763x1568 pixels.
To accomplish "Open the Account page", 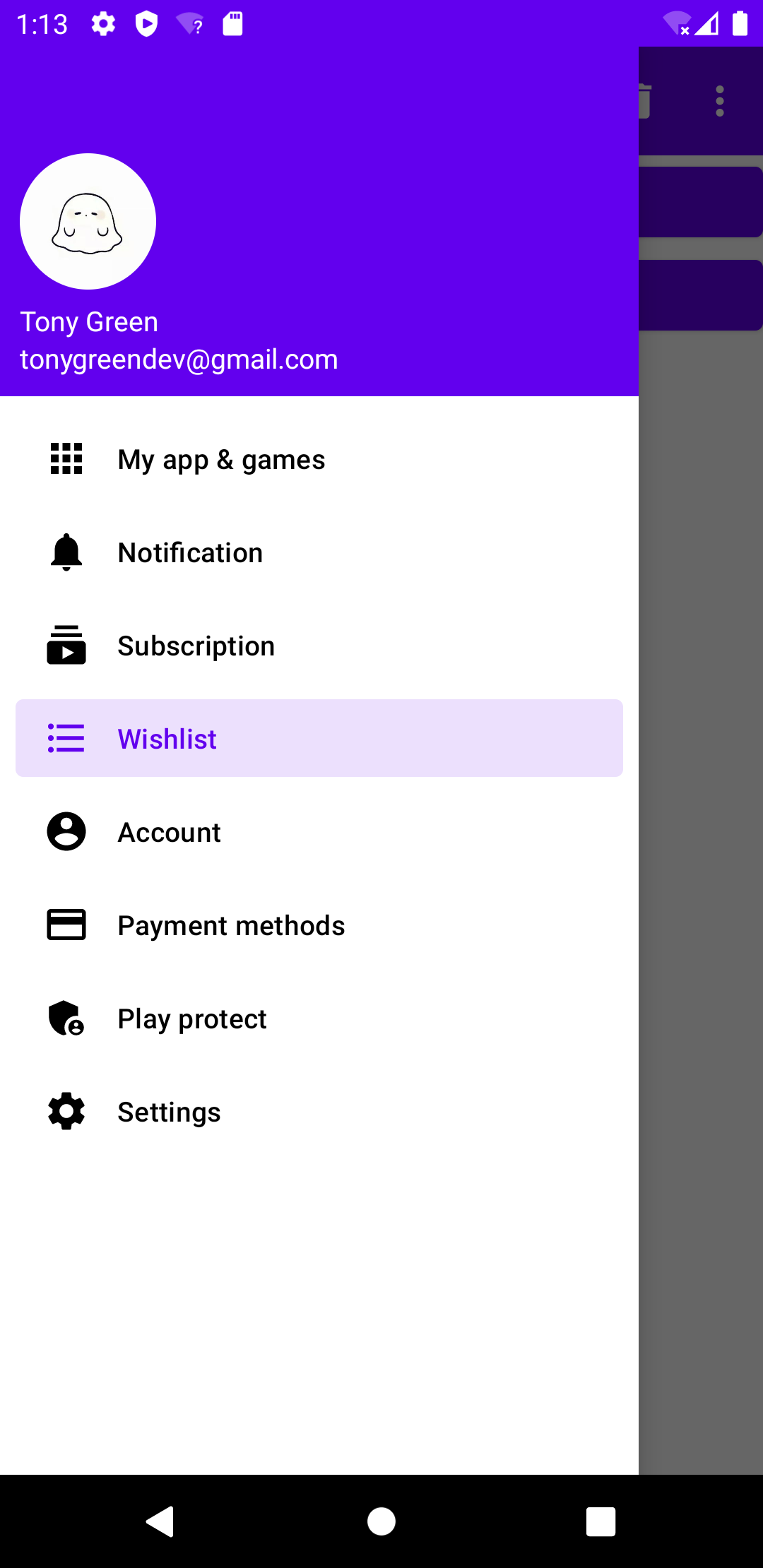I will pyautogui.click(x=170, y=832).
